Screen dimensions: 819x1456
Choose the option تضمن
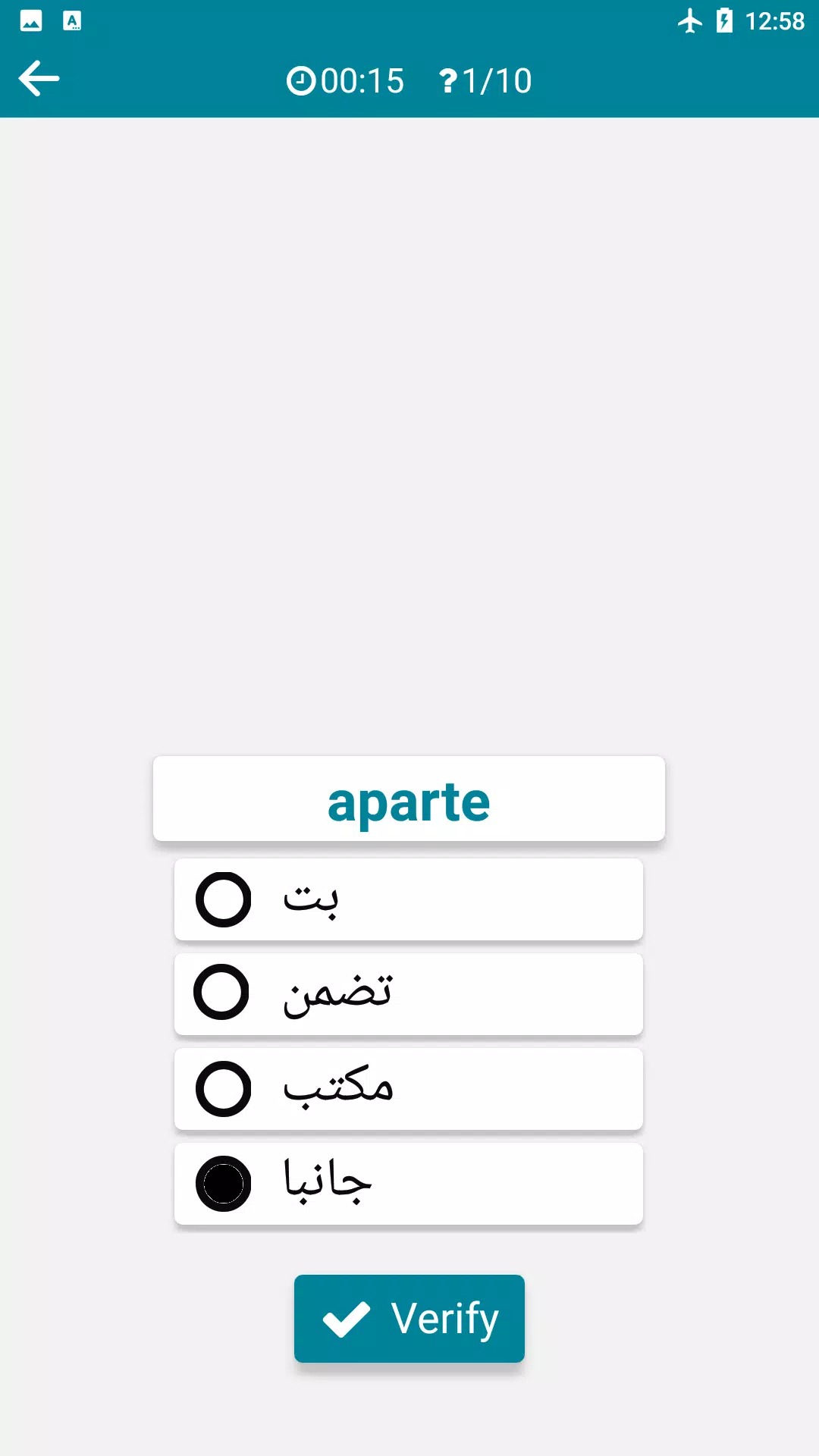click(222, 993)
